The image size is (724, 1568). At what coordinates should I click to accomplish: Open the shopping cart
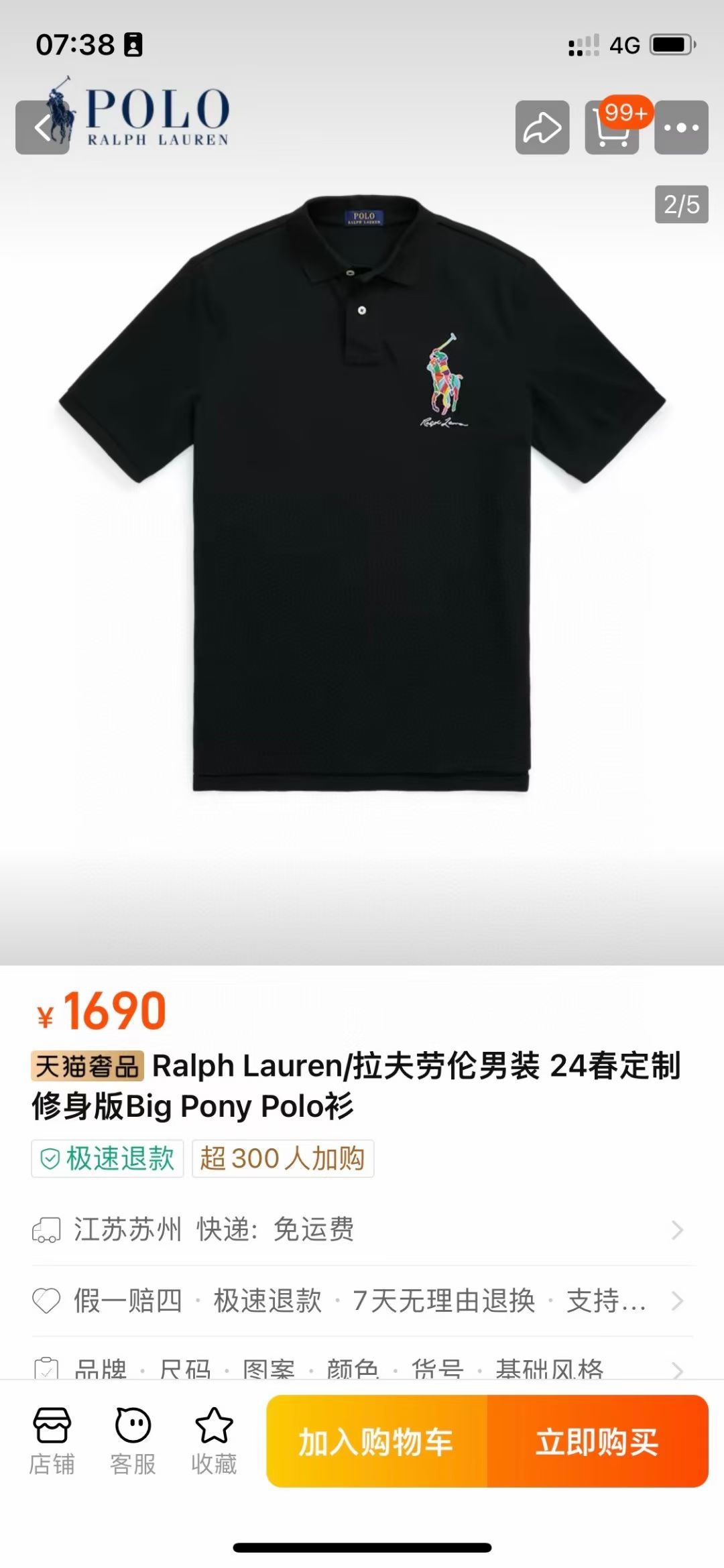tap(611, 129)
